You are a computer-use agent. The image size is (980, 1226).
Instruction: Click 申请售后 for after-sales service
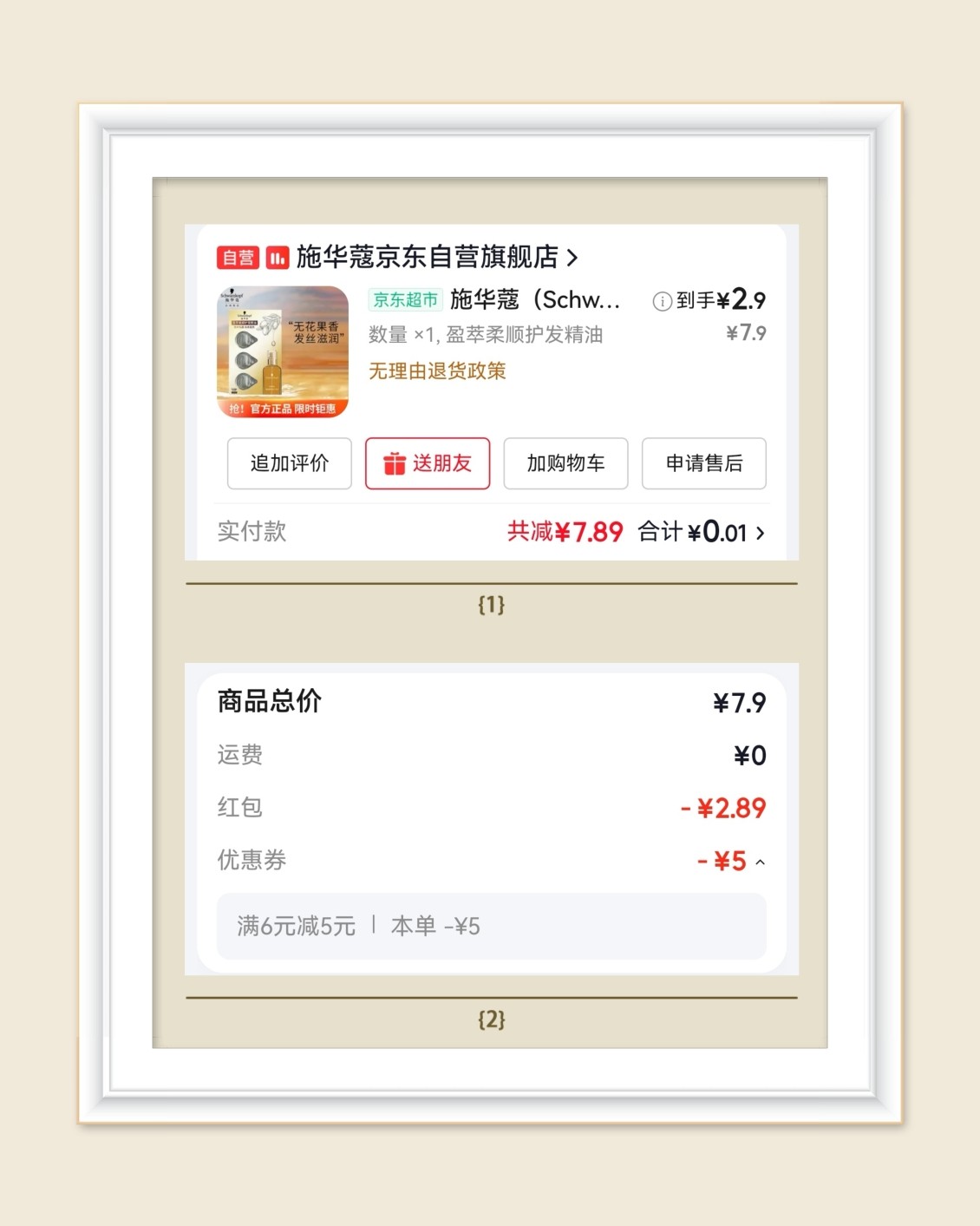(704, 464)
